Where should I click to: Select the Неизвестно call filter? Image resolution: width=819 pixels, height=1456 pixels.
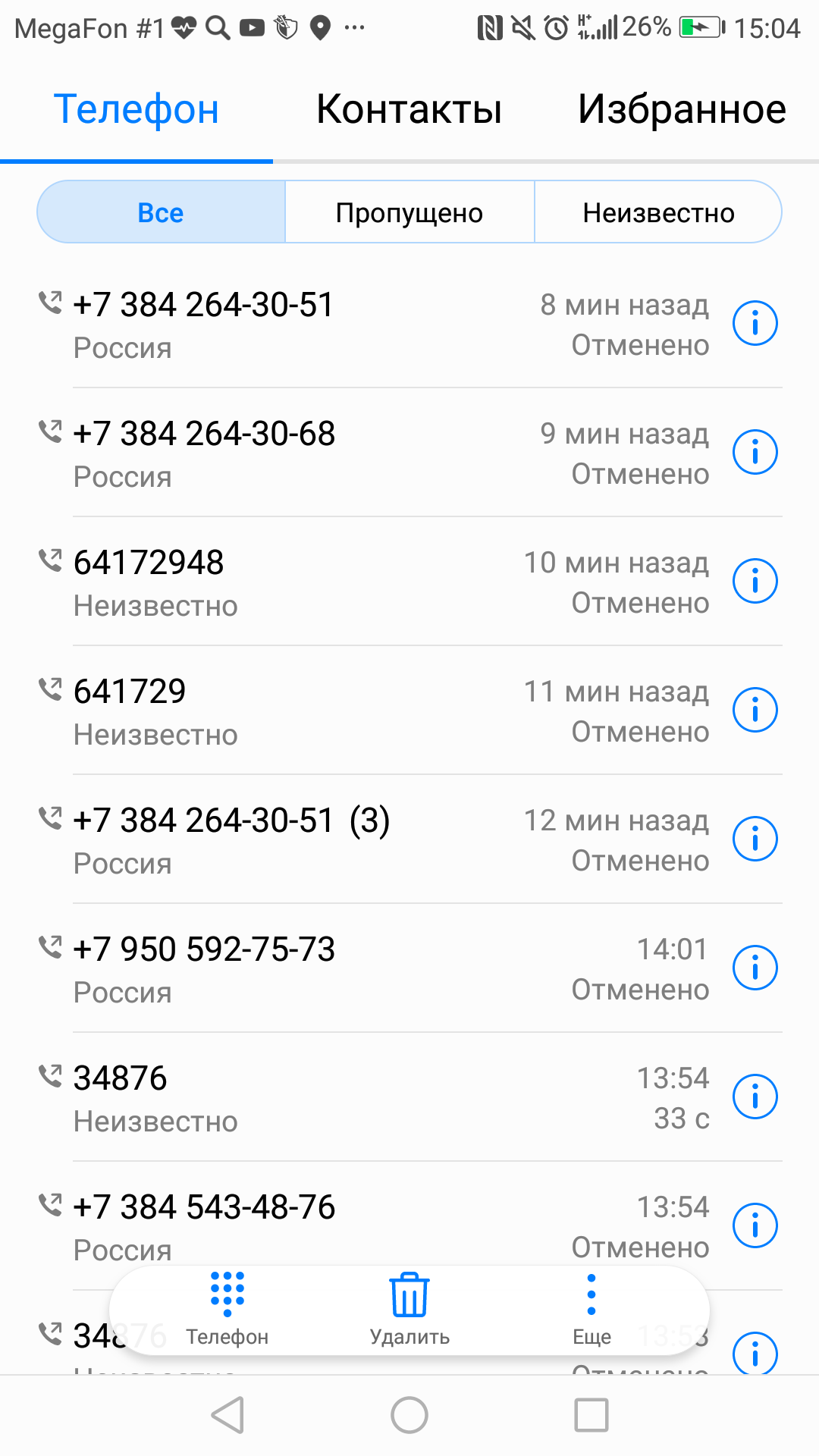coord(658,212)
